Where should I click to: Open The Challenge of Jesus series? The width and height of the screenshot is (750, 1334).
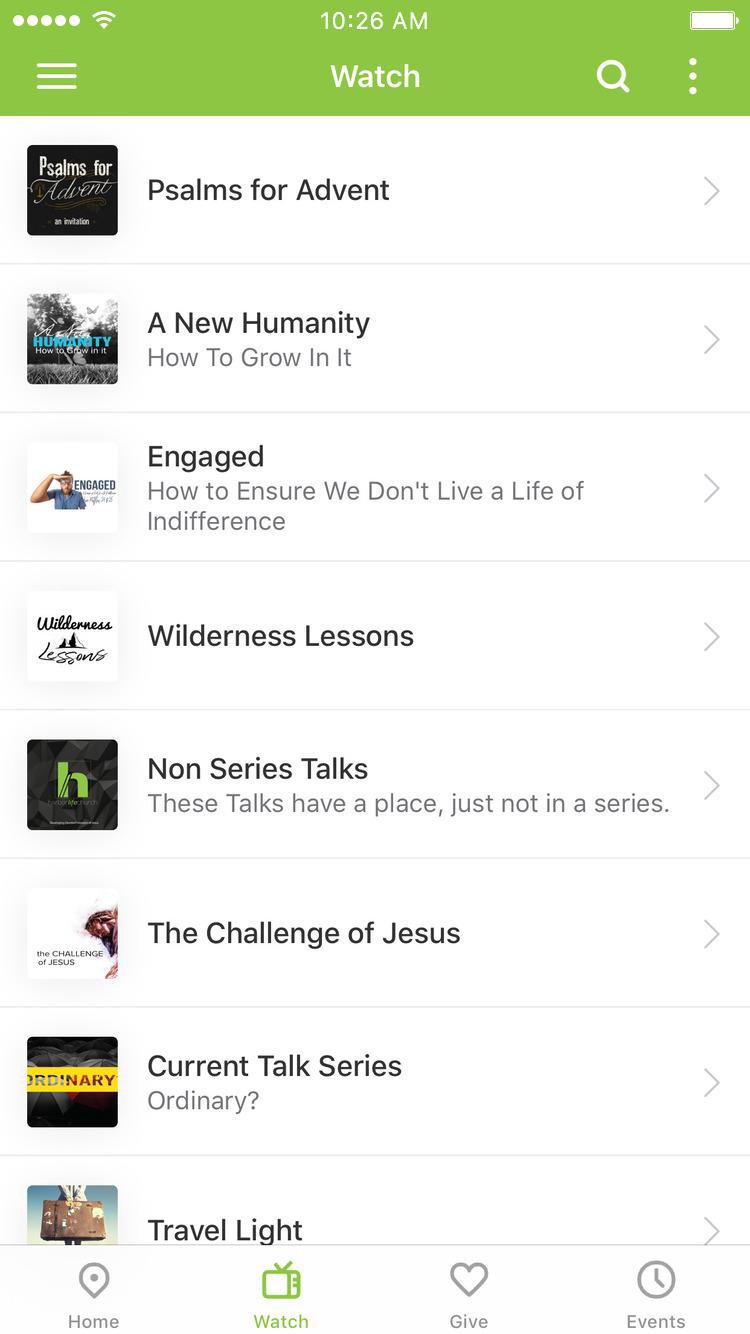coord(375,933)
